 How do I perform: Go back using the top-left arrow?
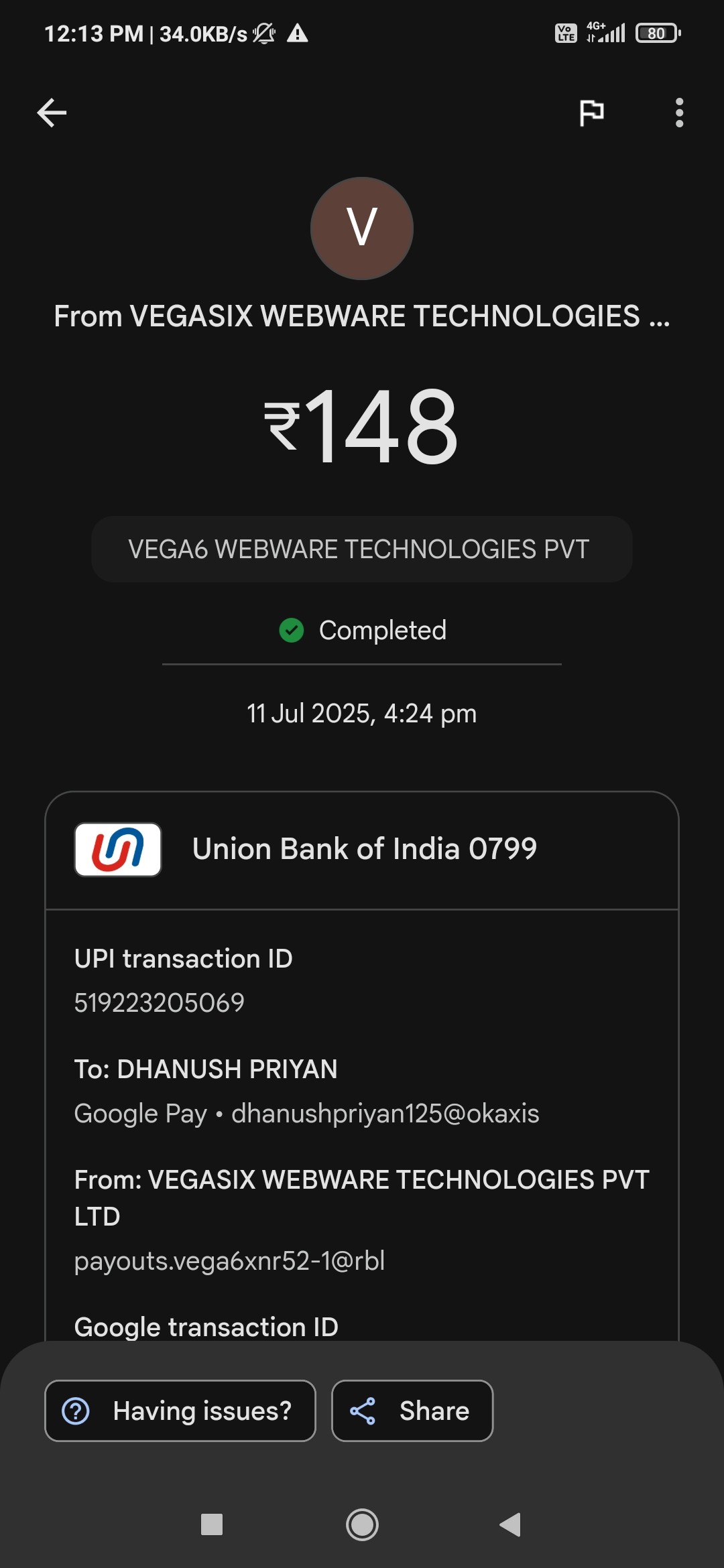tap(52, 113)
